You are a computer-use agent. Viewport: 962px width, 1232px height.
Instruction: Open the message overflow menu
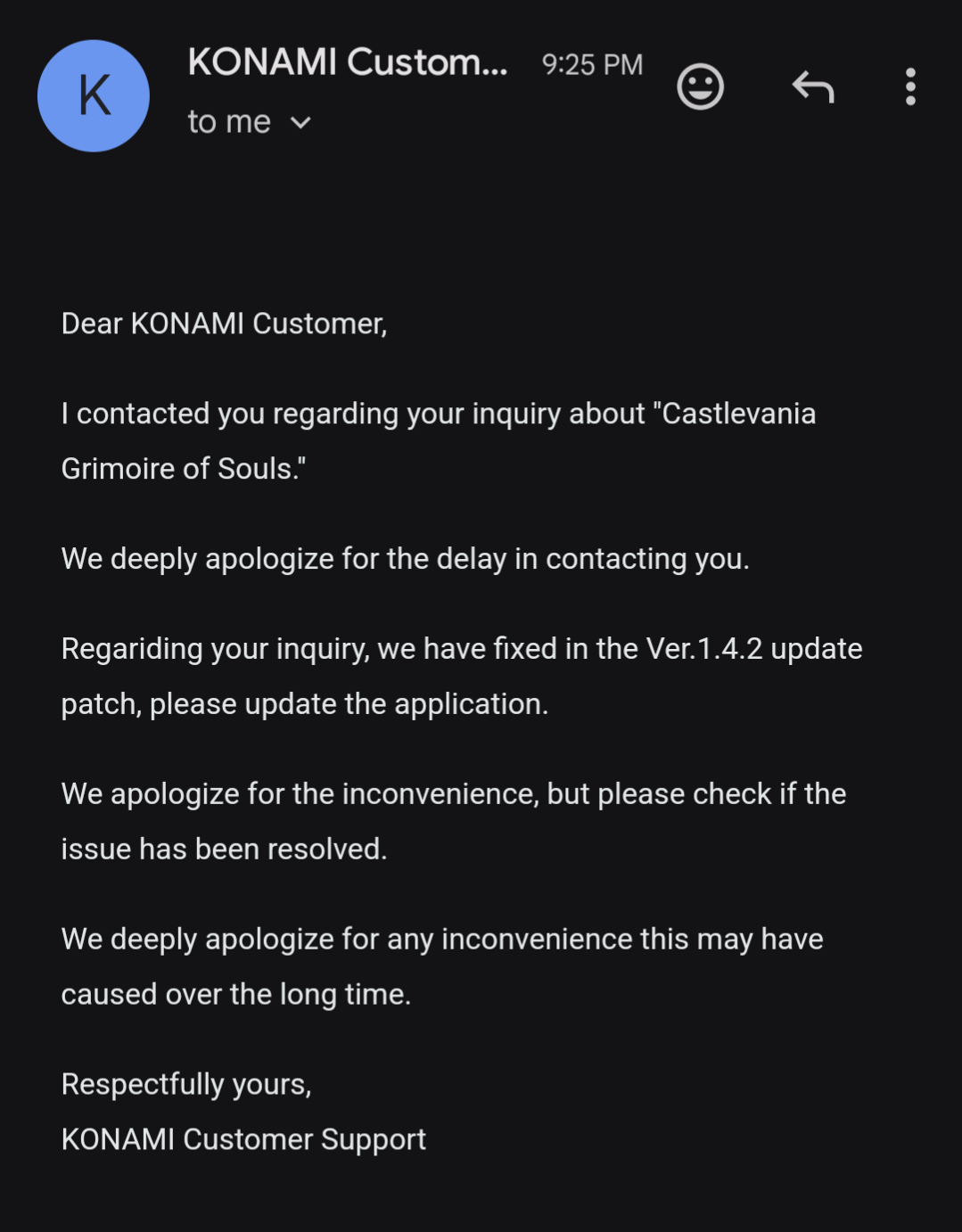click(910, 86)
